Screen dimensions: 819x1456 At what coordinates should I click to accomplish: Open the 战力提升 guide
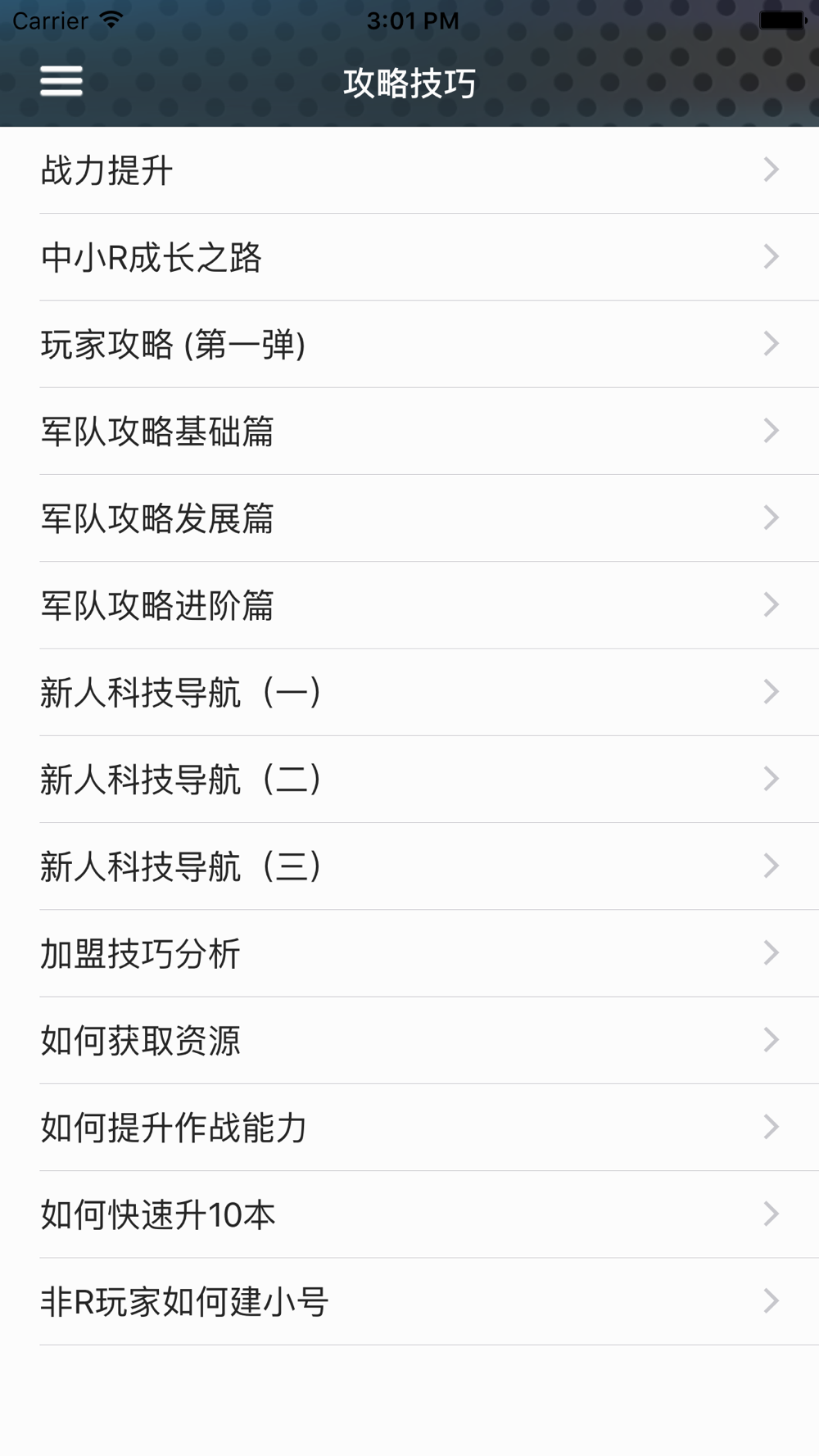409,170
